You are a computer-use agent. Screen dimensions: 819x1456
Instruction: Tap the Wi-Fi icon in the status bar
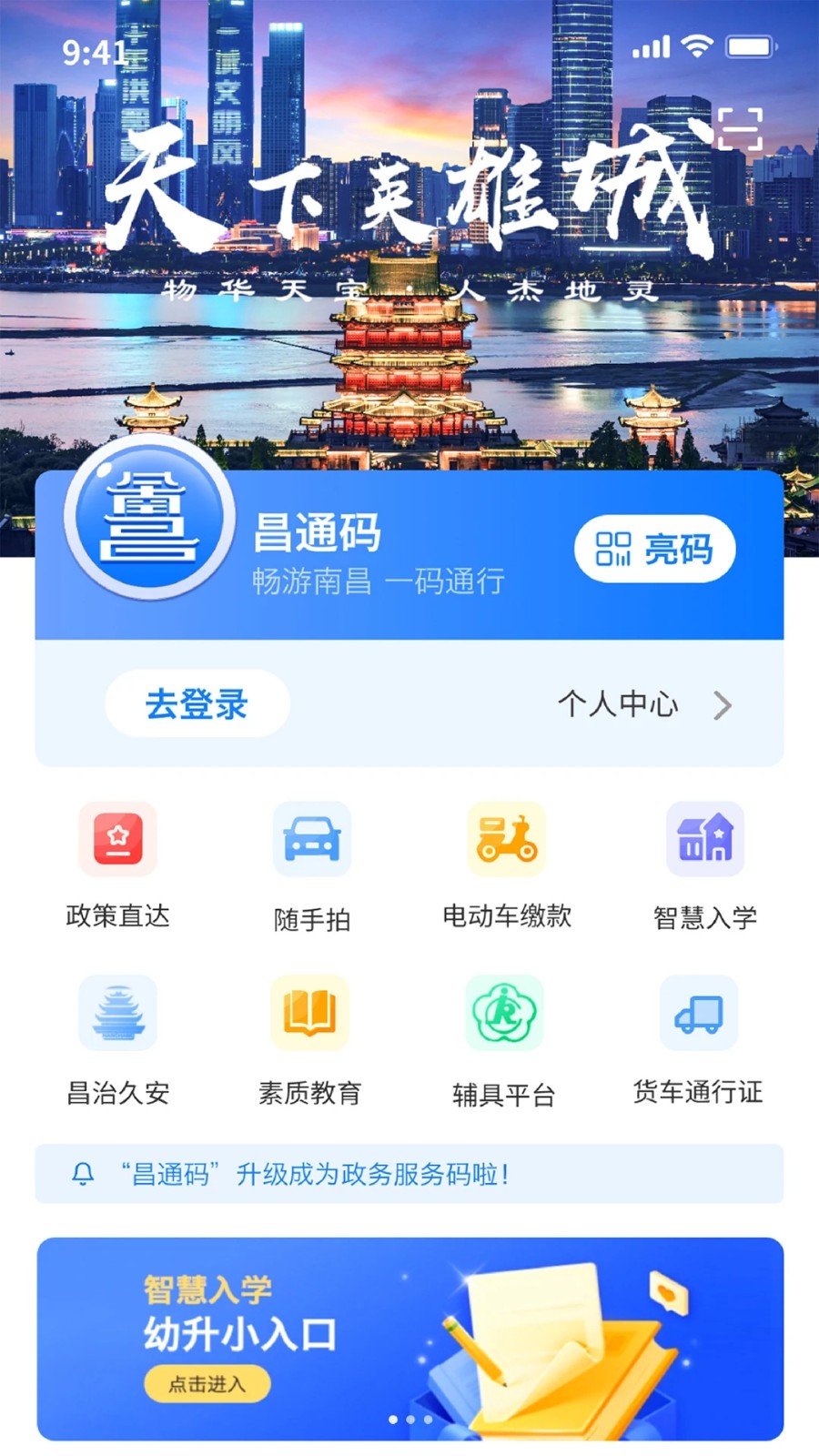(x=696, y=45)
